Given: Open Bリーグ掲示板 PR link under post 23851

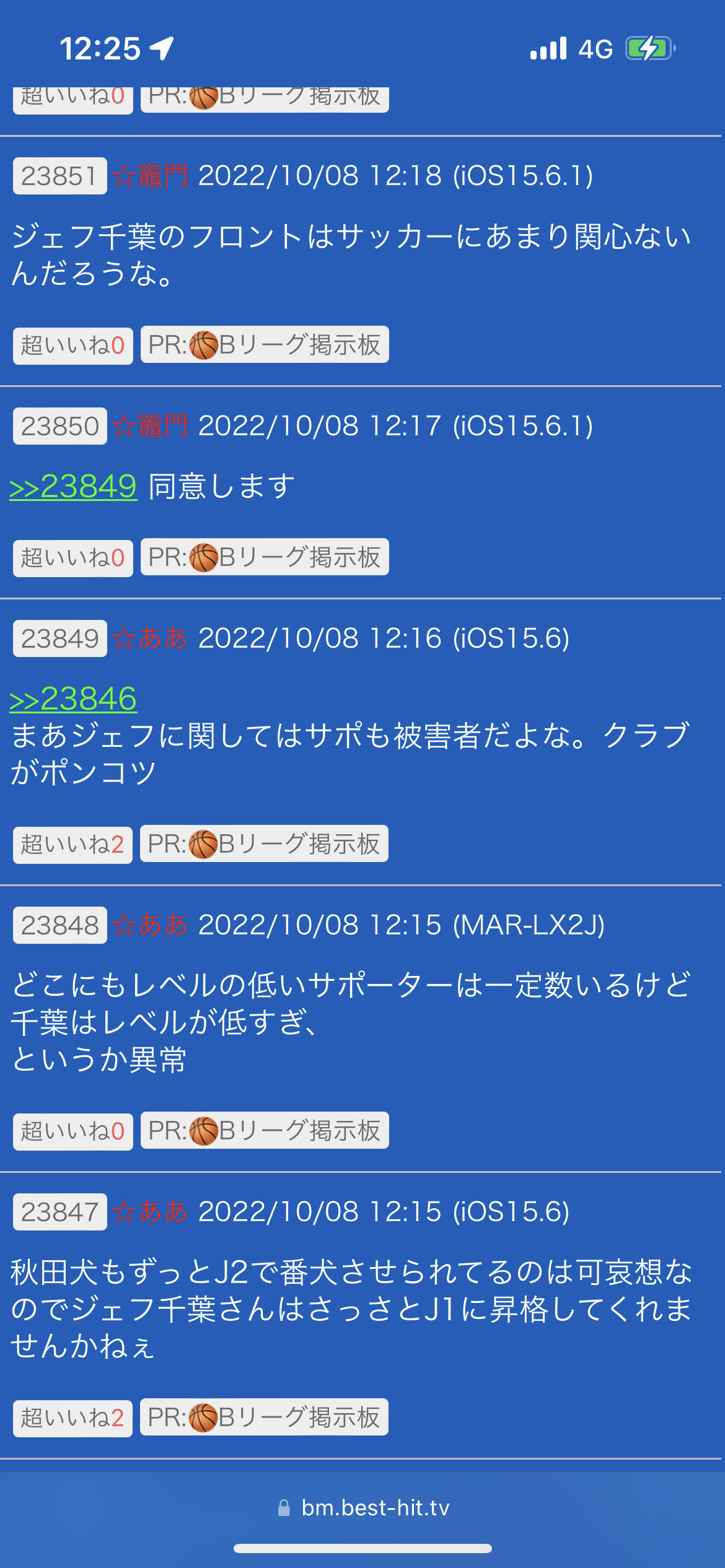Looking at the screenshot, I should click(265, 345).
